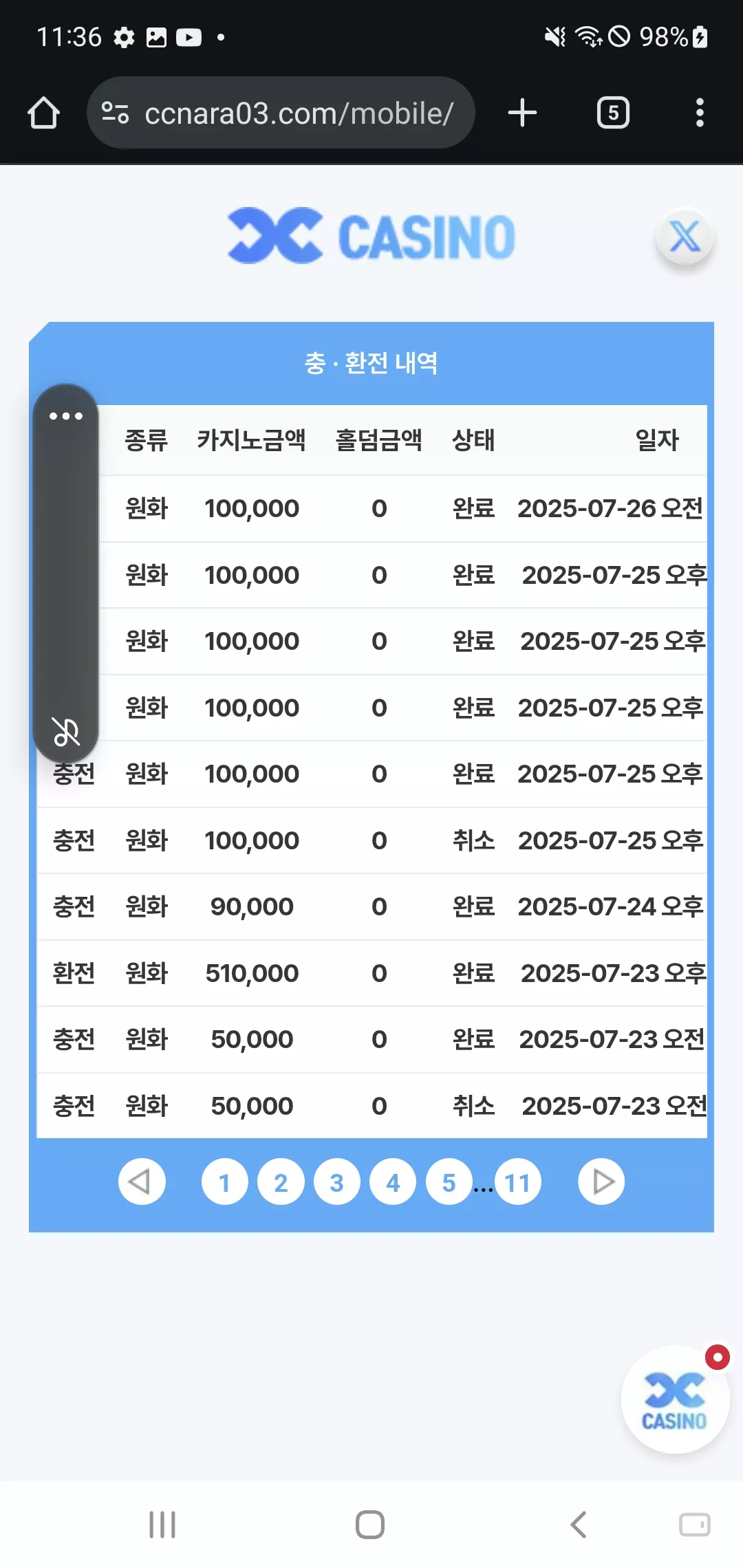Go to next page with the right arrow
This screenshot has width=743, height=1568.
[x=601, y=1182]
